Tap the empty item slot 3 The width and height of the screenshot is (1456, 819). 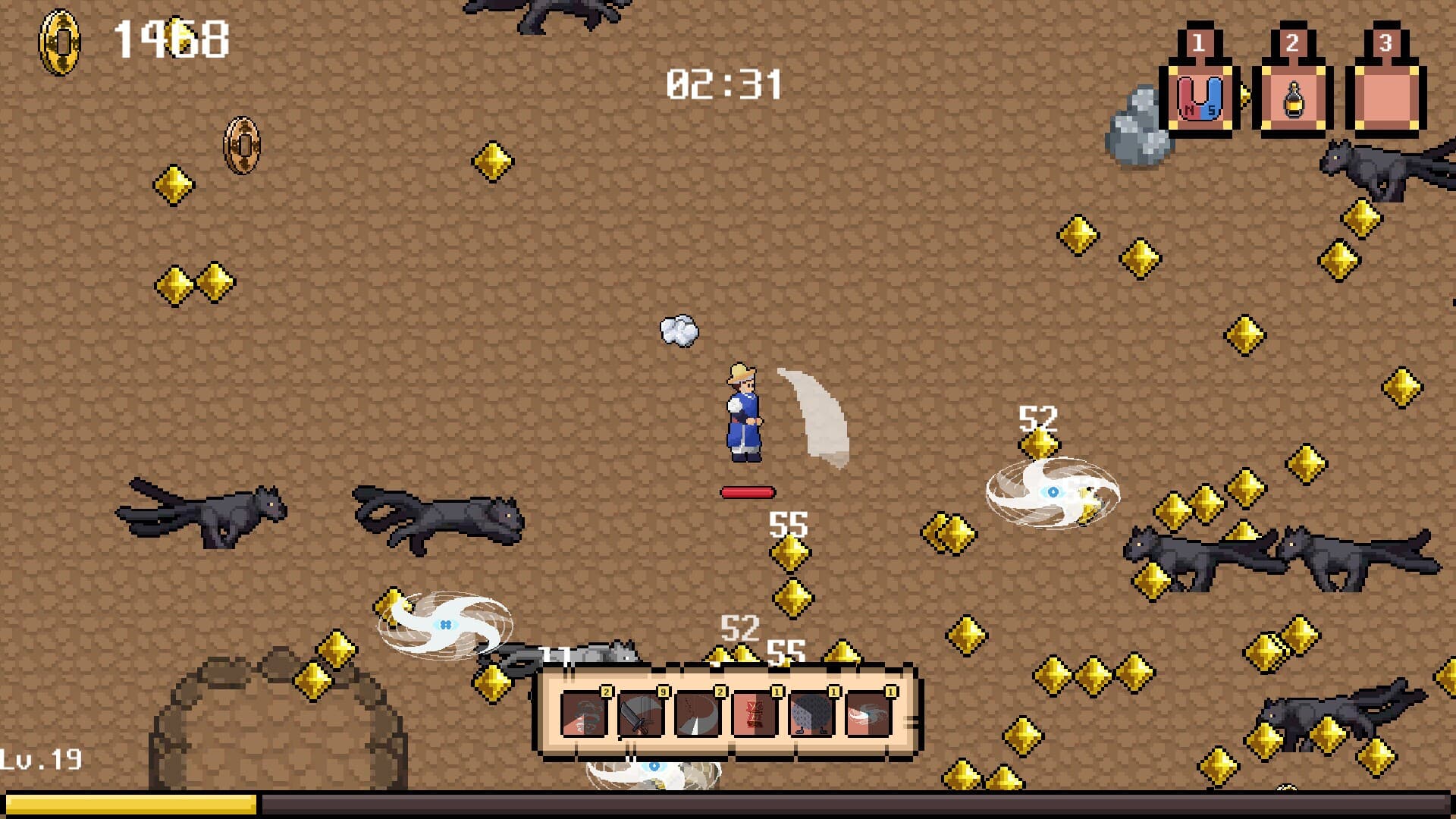click(1386, 99)
